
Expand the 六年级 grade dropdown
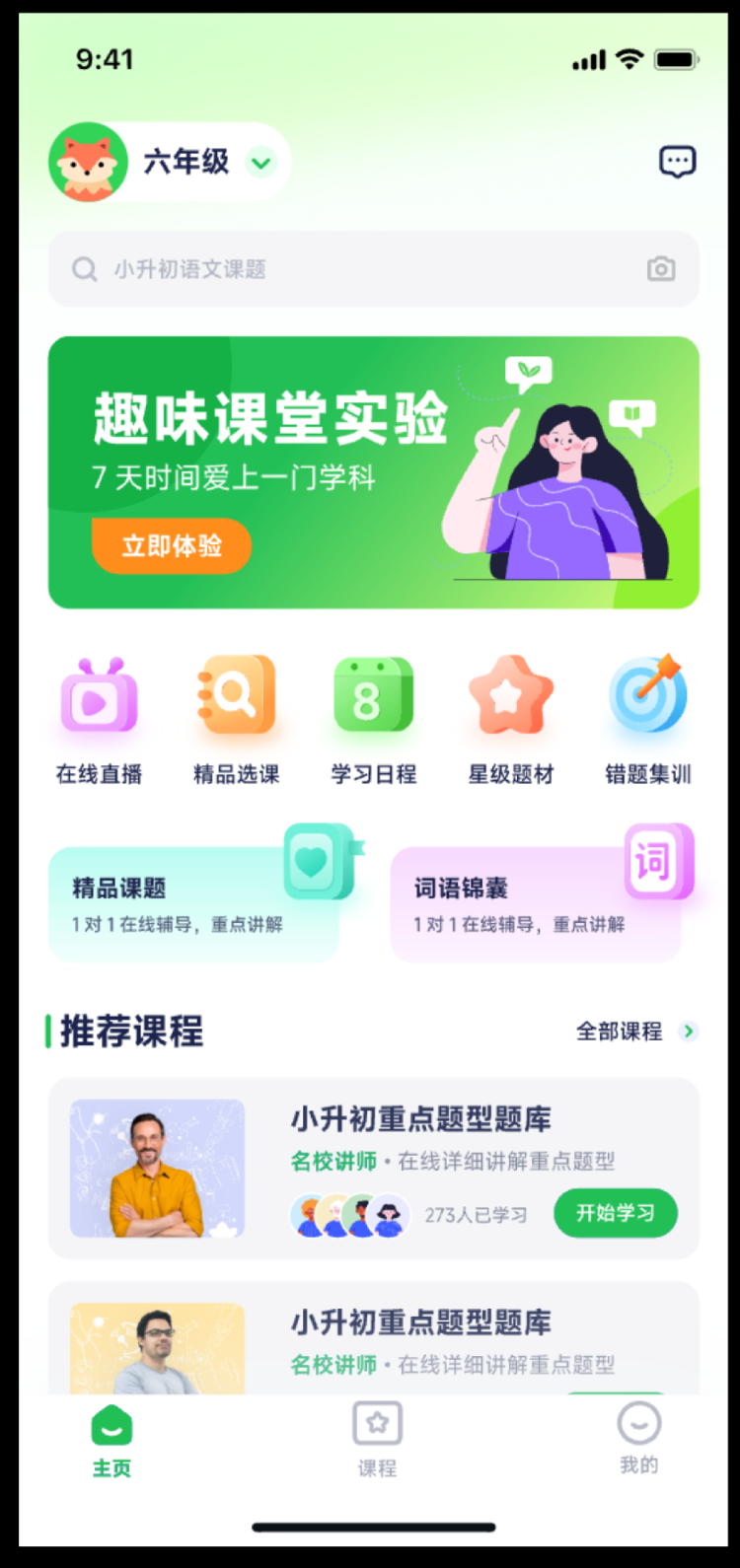261,162
